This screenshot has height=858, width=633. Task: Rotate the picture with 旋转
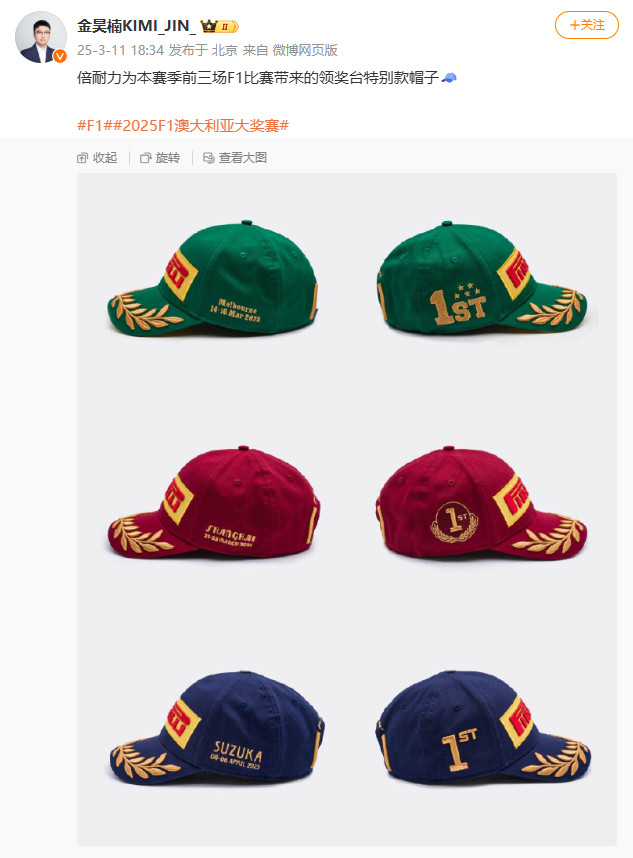[x=160, y=158]
